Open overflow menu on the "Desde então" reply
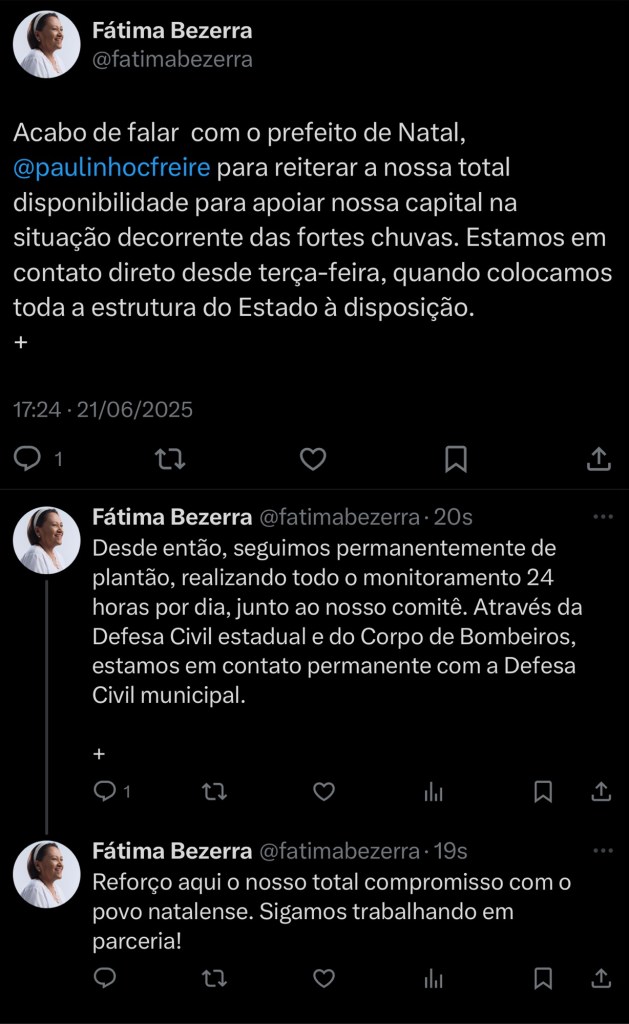Viewport: 629px width, 1024px height. [602, 517]
